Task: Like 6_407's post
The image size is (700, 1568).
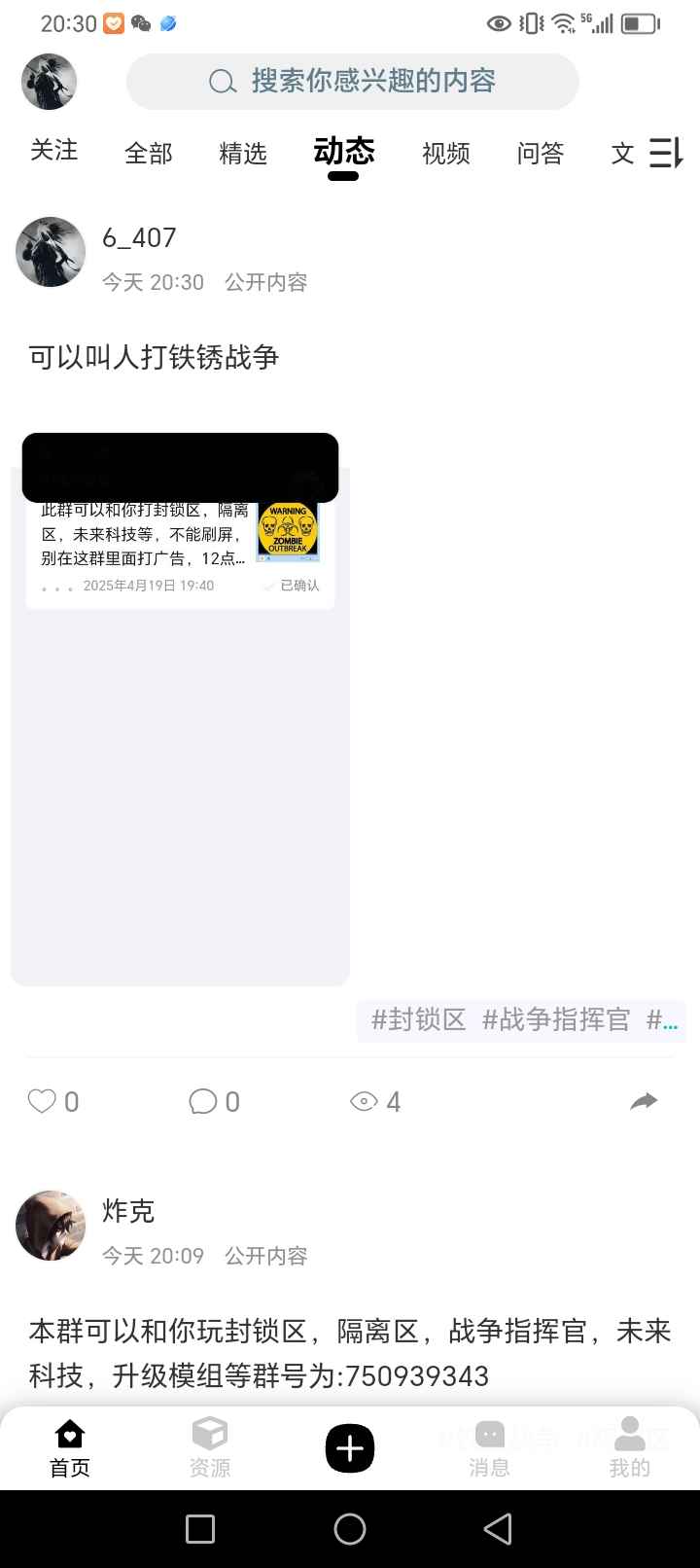Action: 52,1101
